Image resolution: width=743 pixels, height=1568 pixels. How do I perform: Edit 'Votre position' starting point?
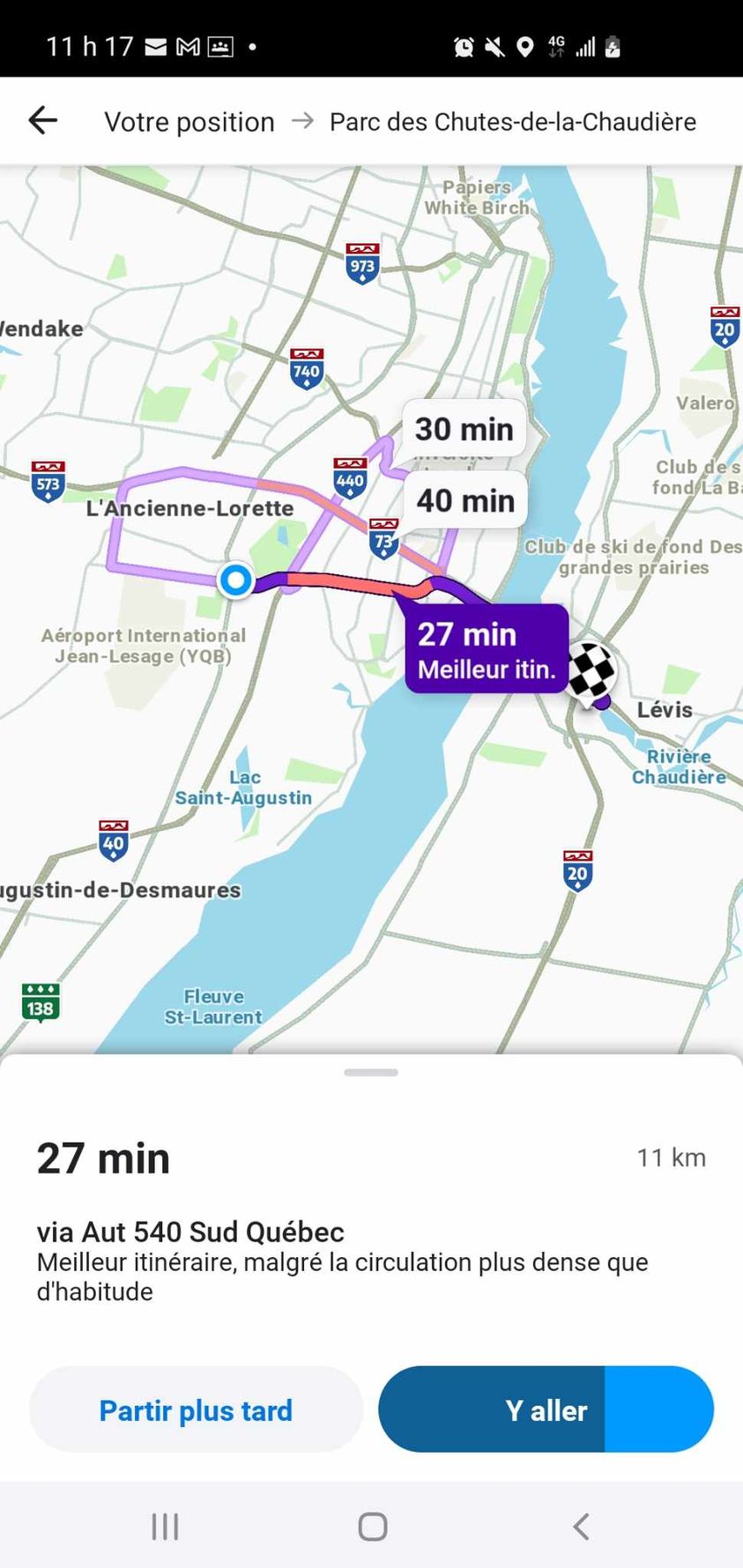tap(189, 122)
